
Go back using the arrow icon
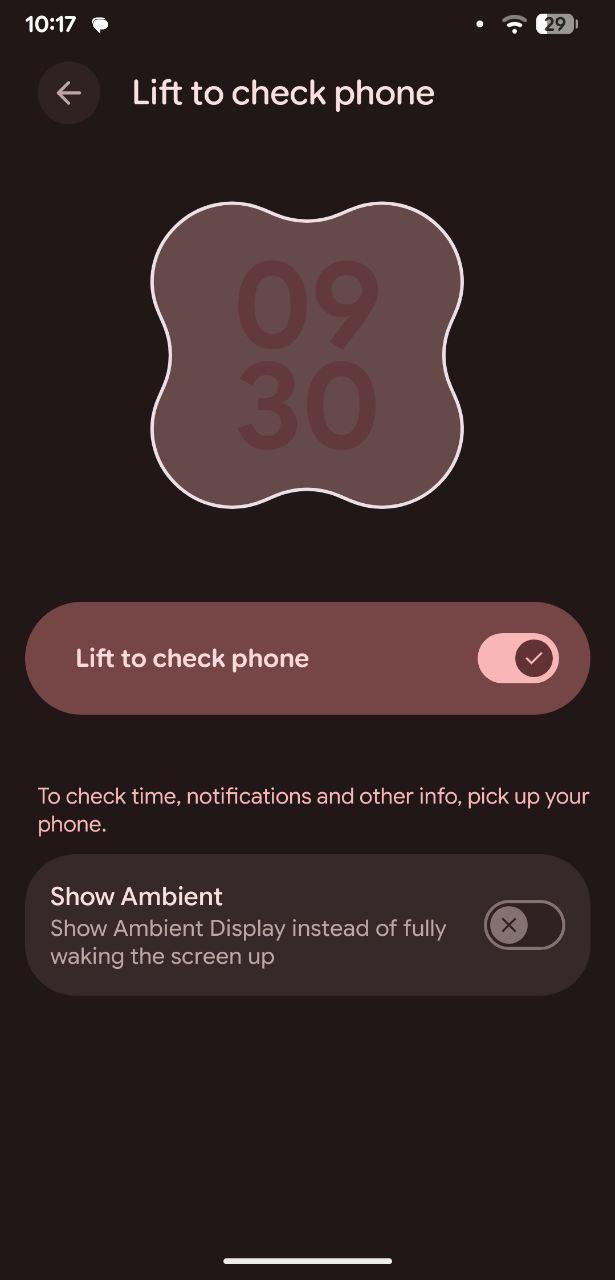(x=68, y=93)
